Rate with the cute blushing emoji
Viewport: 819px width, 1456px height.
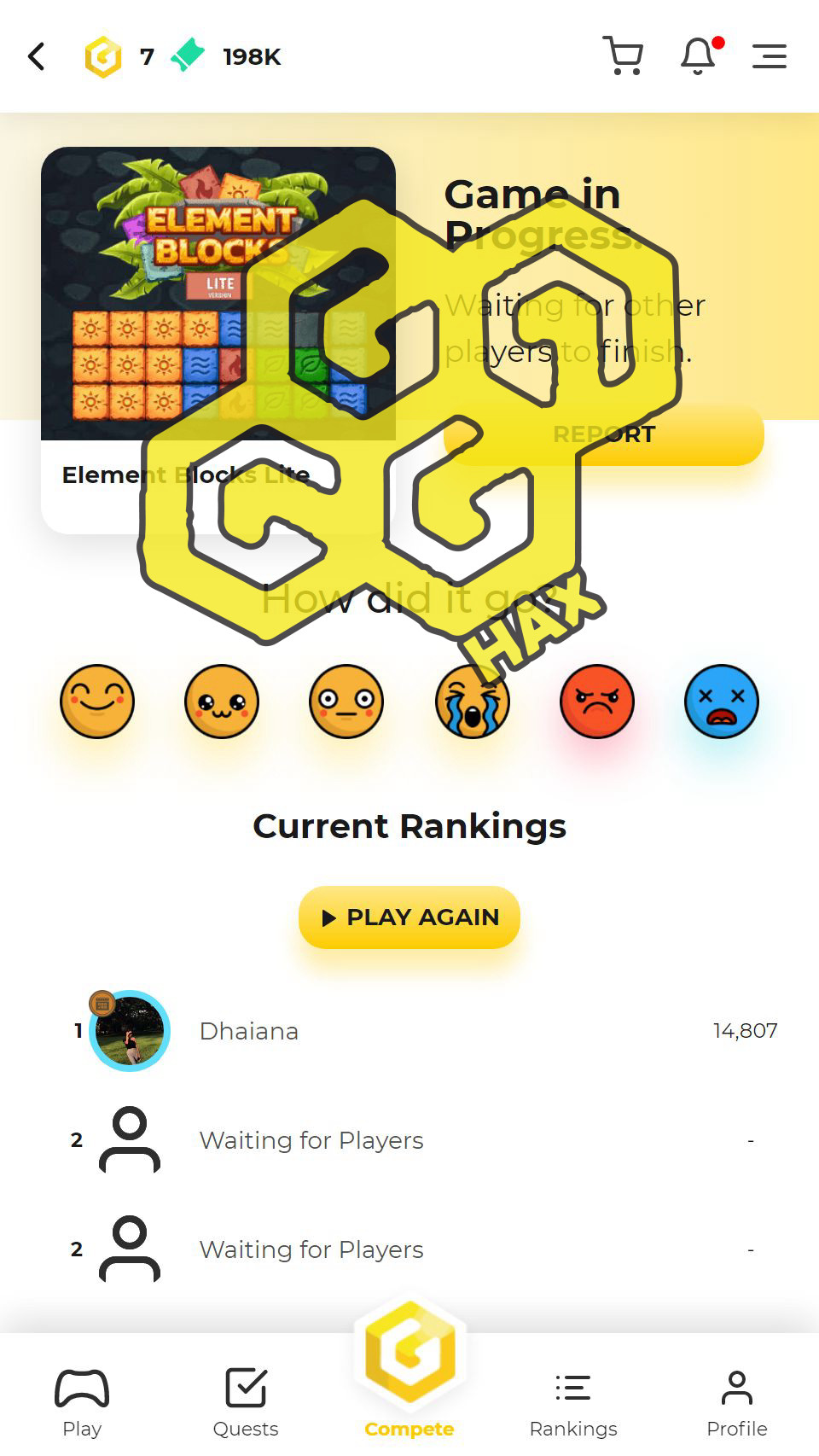pos(222,702)
